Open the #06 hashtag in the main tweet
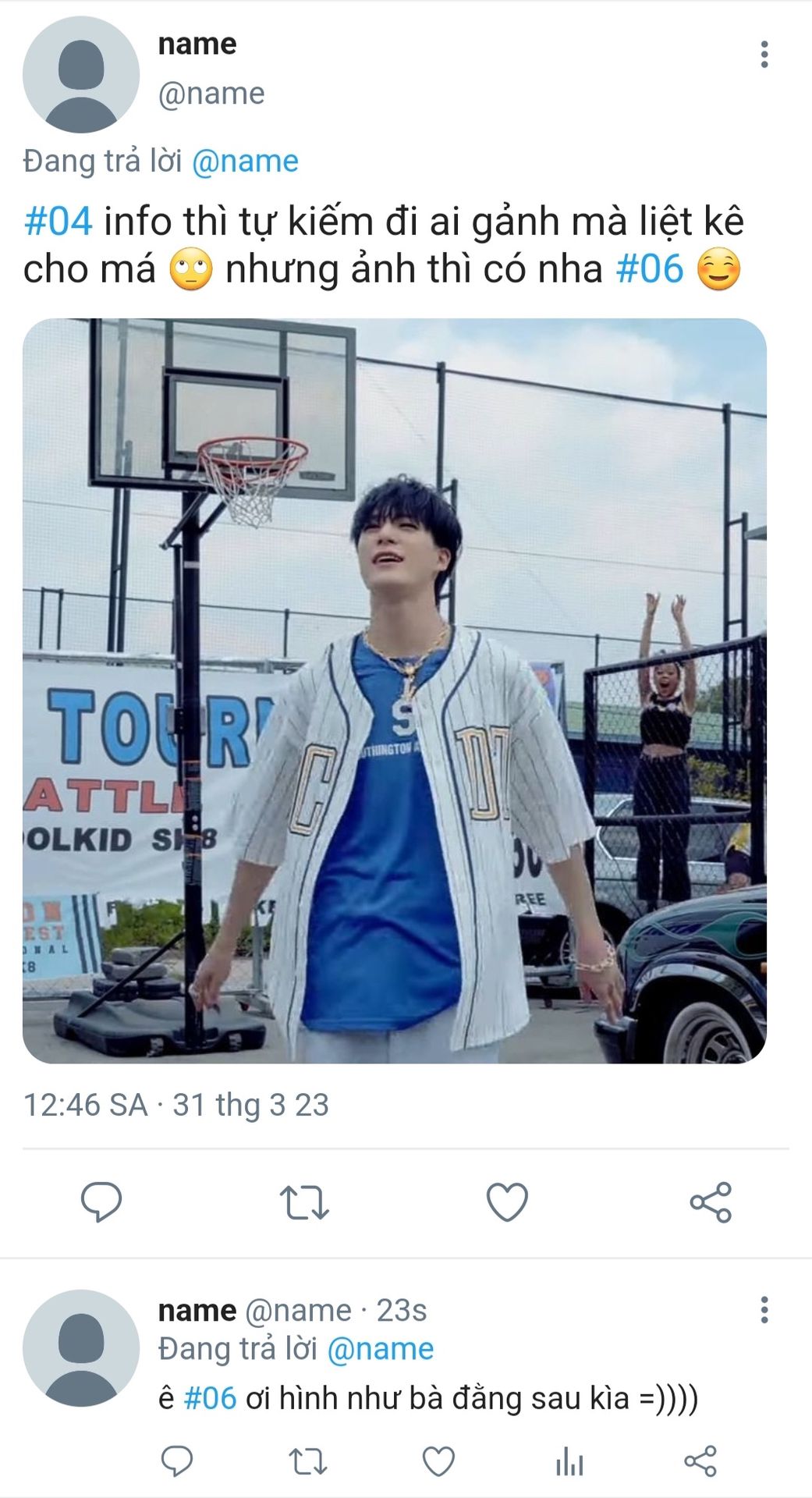 [650, 269]
